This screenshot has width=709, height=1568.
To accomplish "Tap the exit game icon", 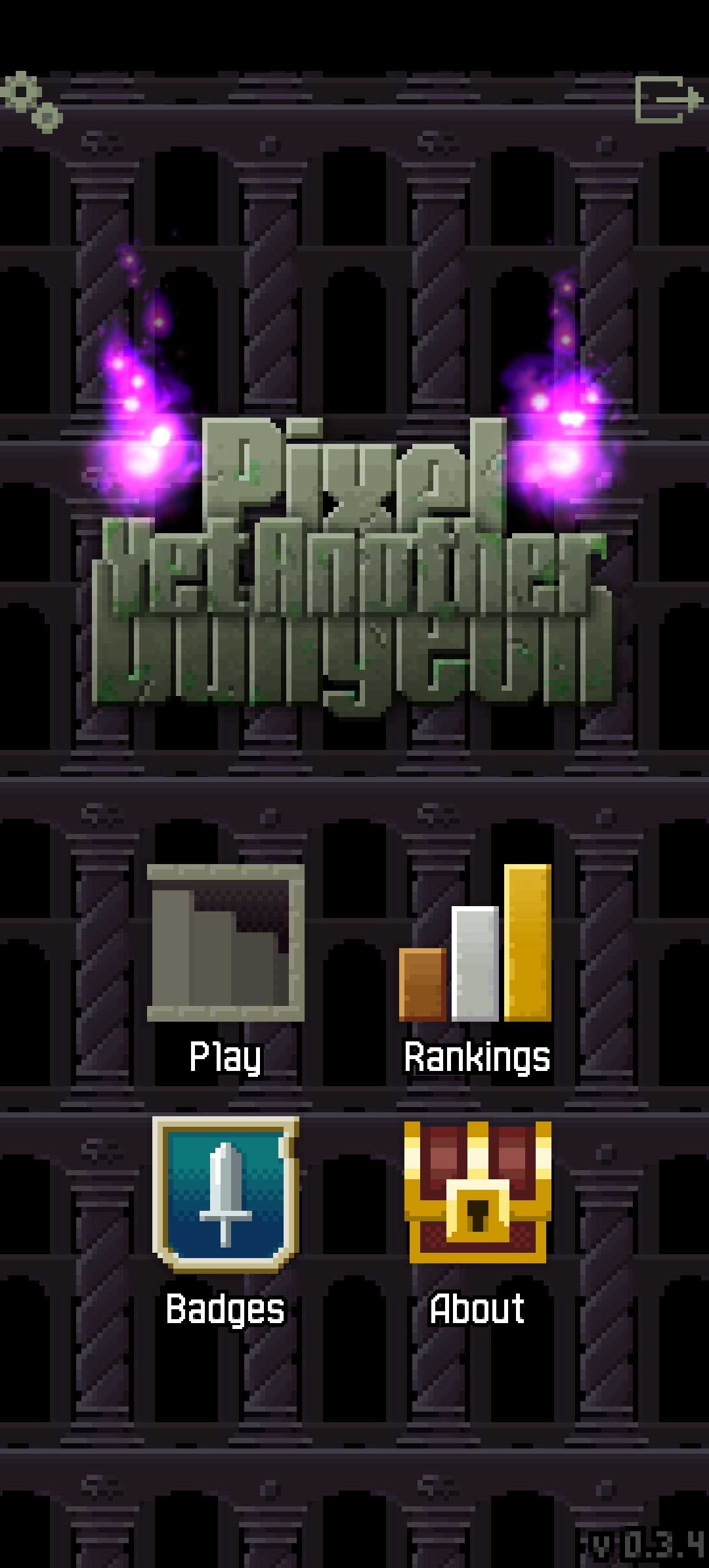I will tap(668, 100).
